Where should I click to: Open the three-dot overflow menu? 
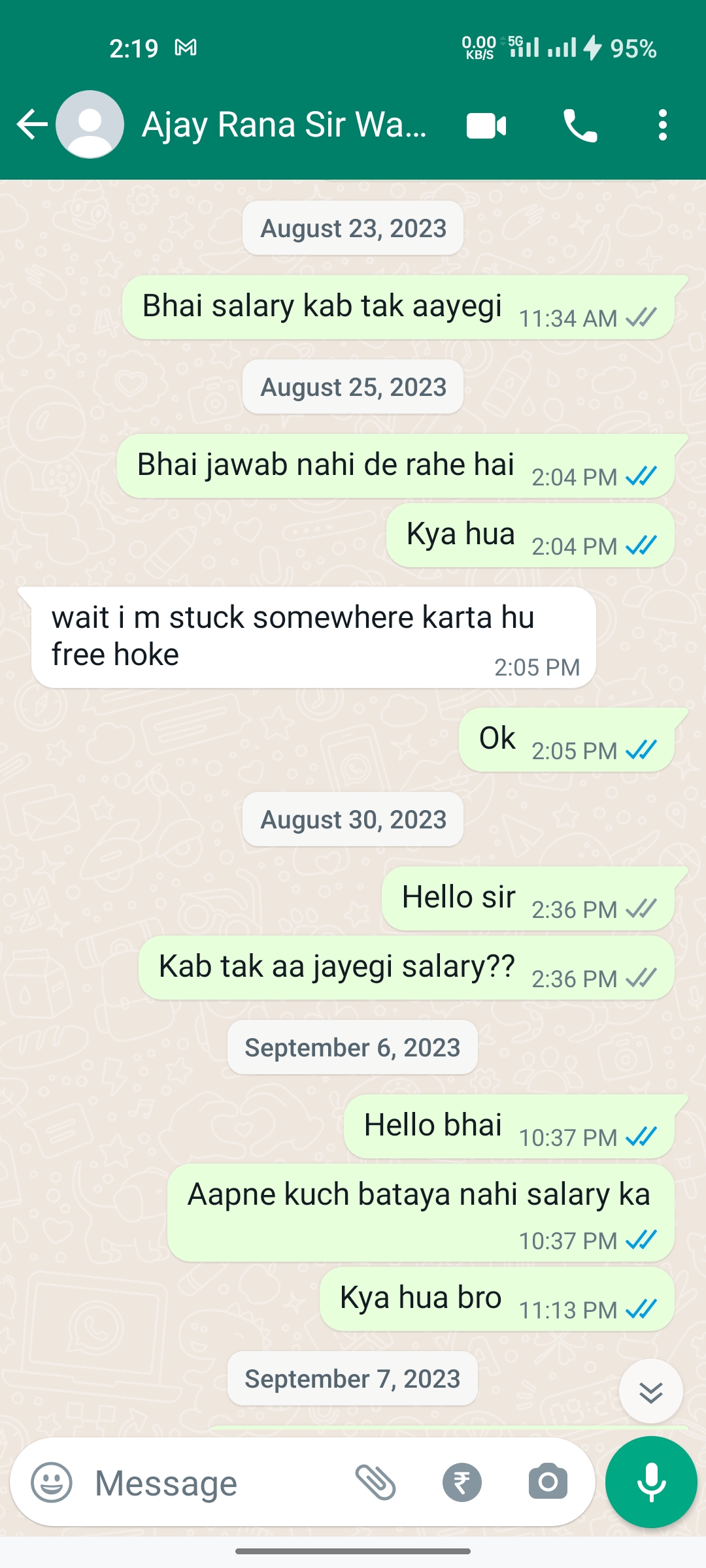pos(663,125)
